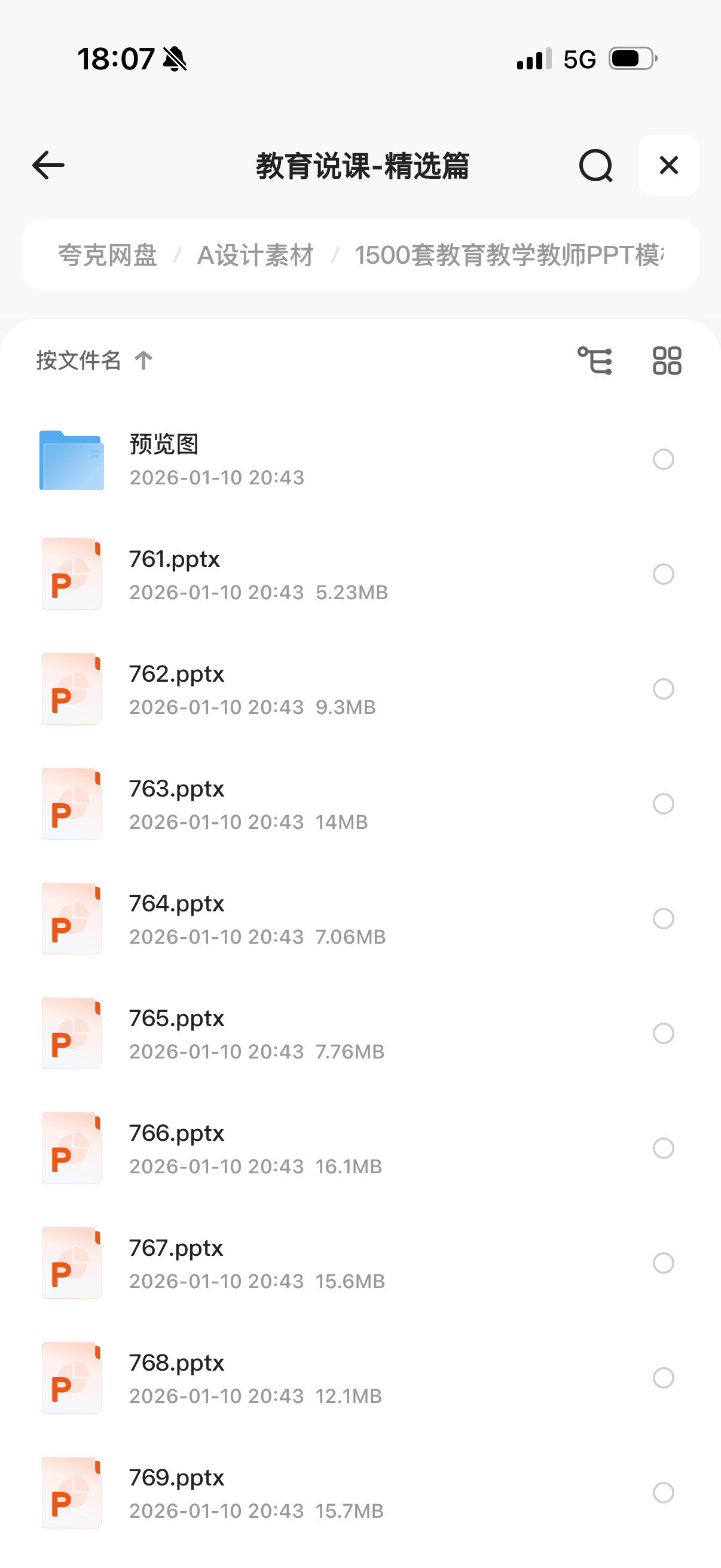Change sort order 按文件名
This screenshot has width=721, height=1568.
click(x=94, y=361)
